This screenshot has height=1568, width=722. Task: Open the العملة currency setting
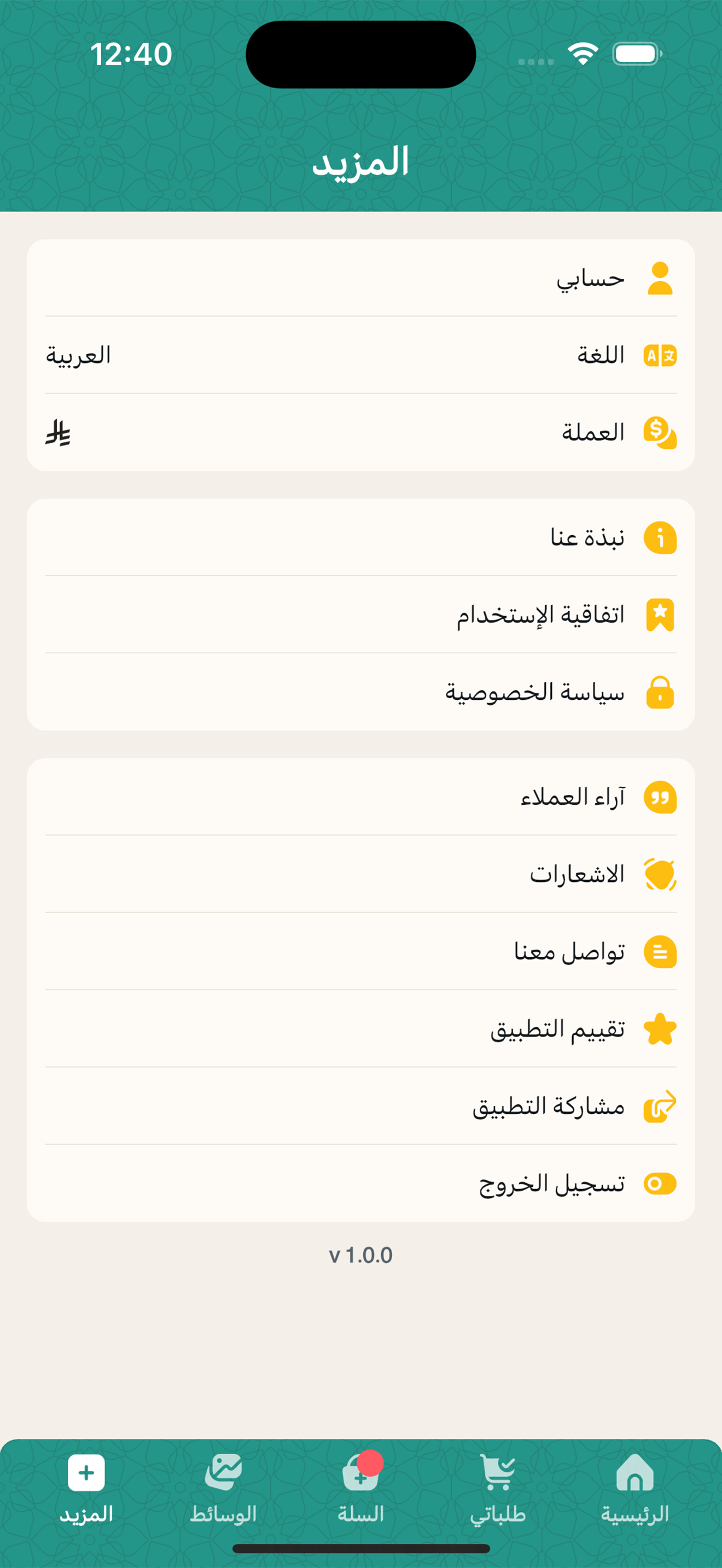pyautogui.click(x=361, y=432)
